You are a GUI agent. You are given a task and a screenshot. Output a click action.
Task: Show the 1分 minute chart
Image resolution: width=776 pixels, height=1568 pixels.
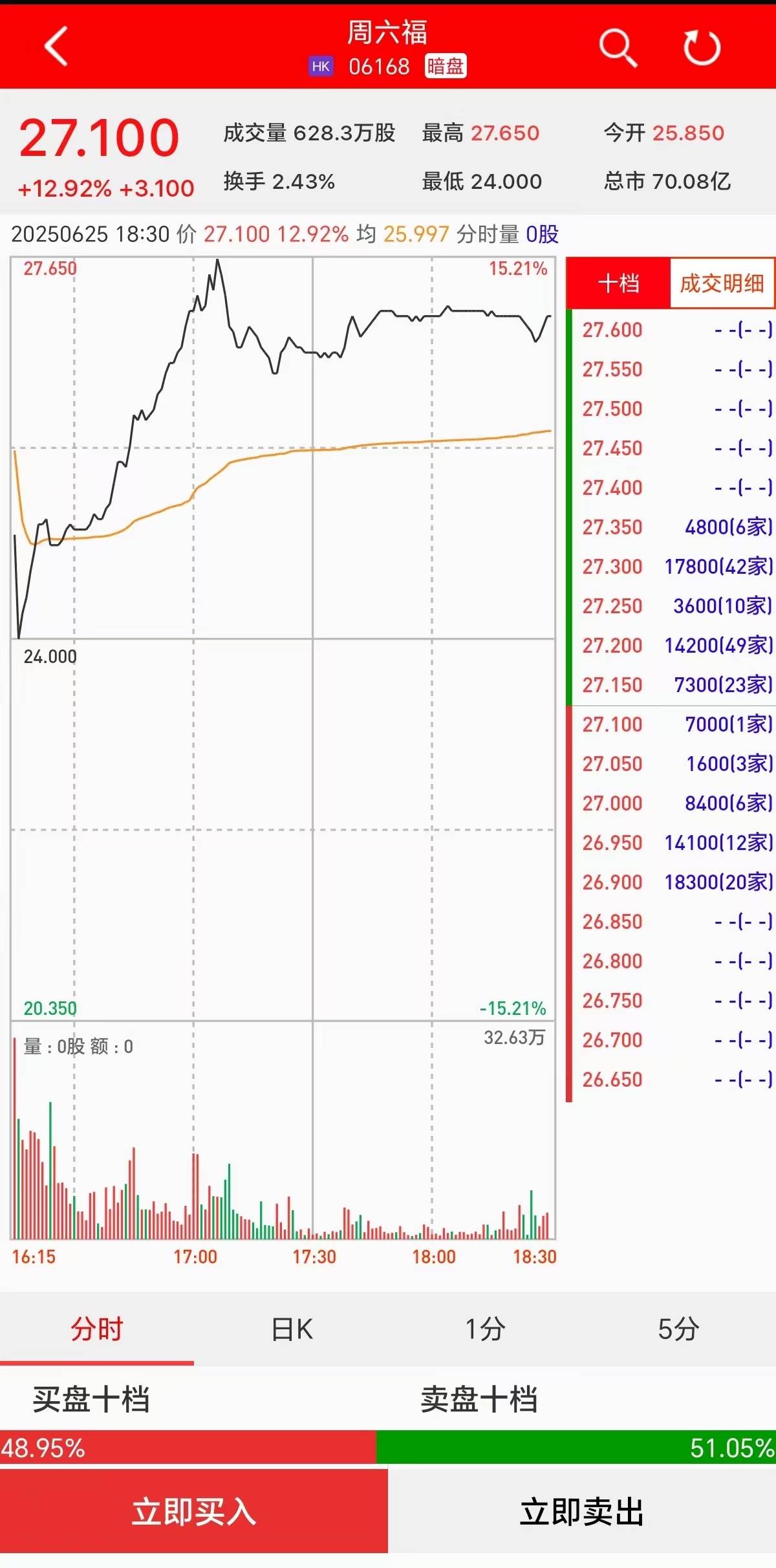click(485, 1329)
